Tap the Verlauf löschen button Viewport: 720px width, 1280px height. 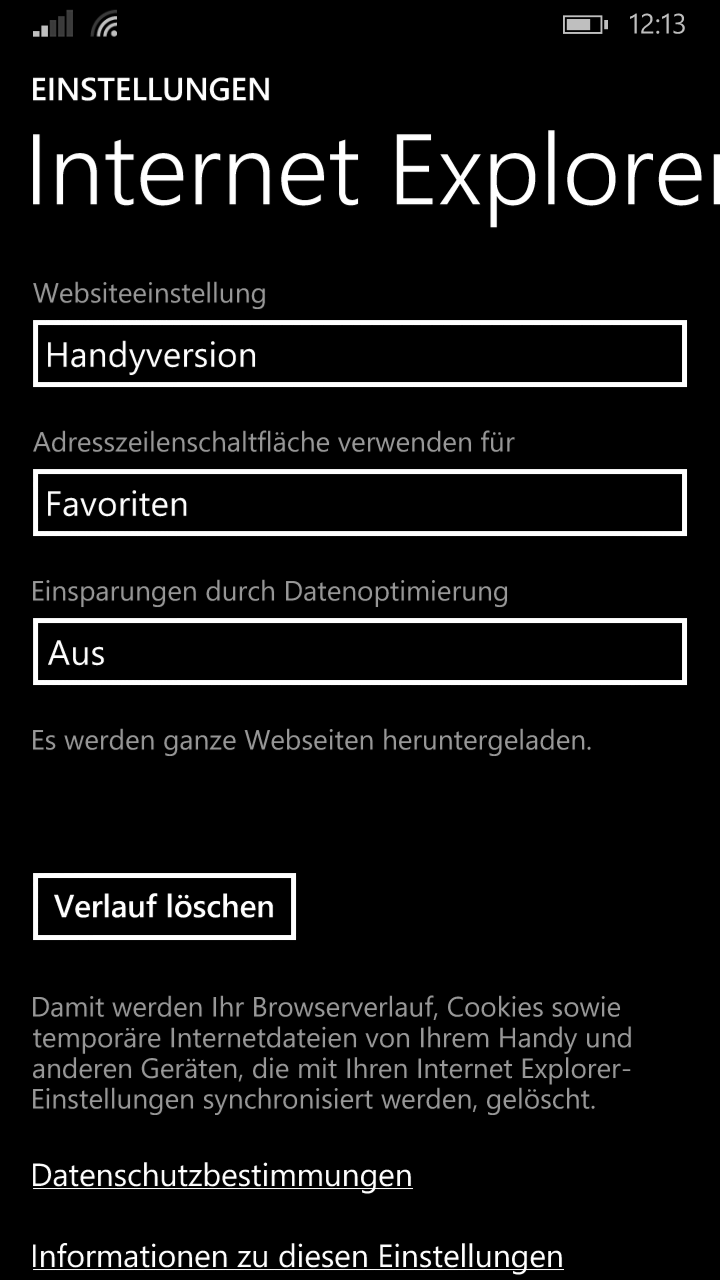pos(164,906)
